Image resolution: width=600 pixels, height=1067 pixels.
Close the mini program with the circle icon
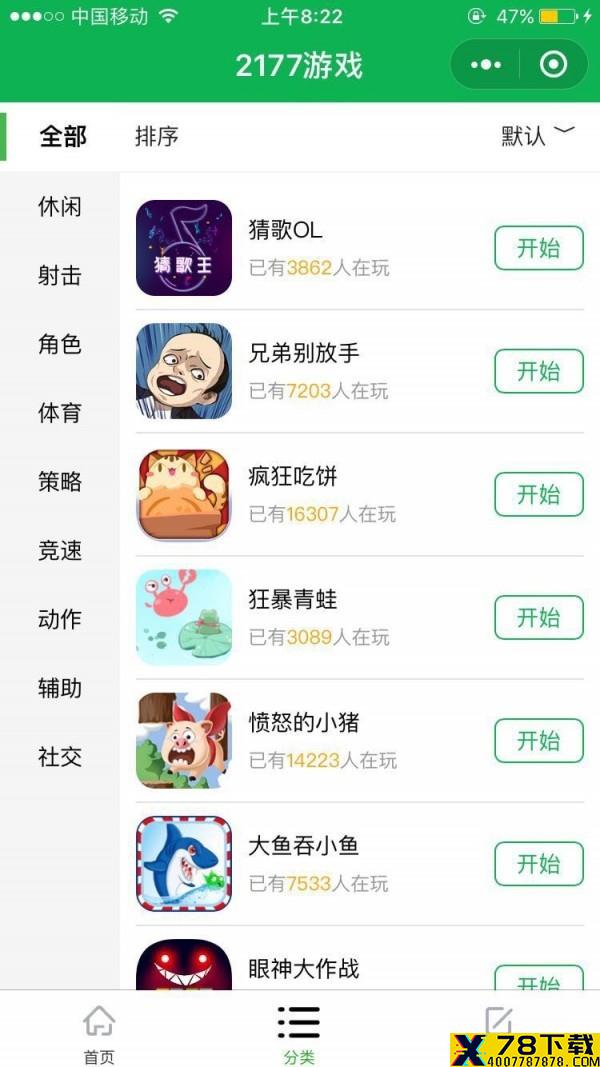tap(553, 65)
